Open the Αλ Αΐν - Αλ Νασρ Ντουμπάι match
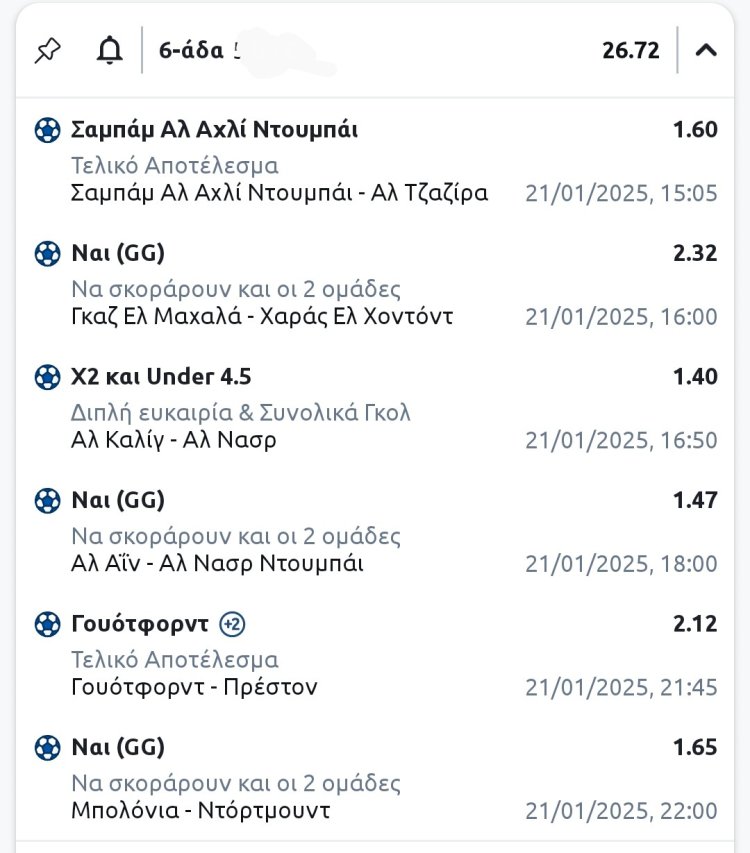 click(x=217, y=563)
